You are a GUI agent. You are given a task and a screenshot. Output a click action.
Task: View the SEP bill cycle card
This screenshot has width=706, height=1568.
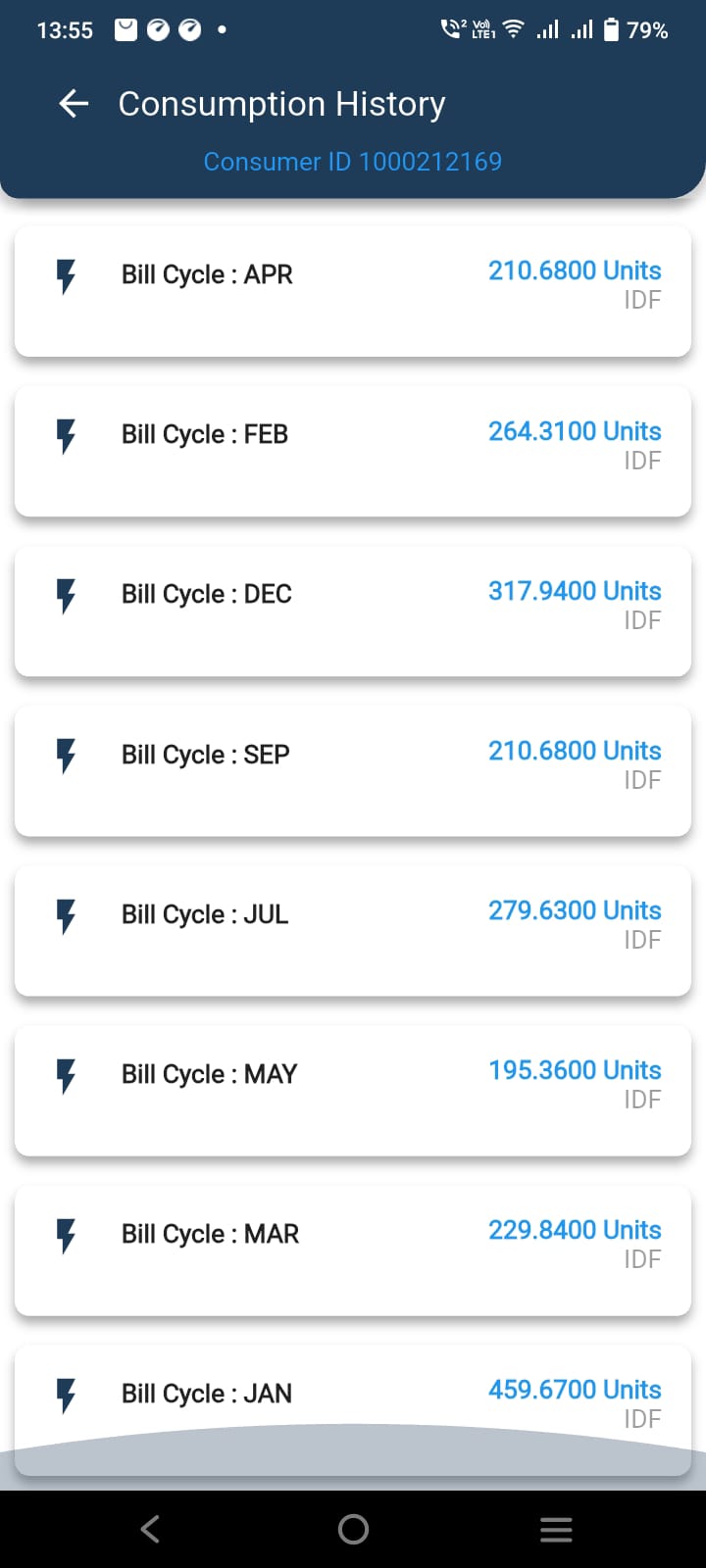pyautogui.click(x=353, y=770)
